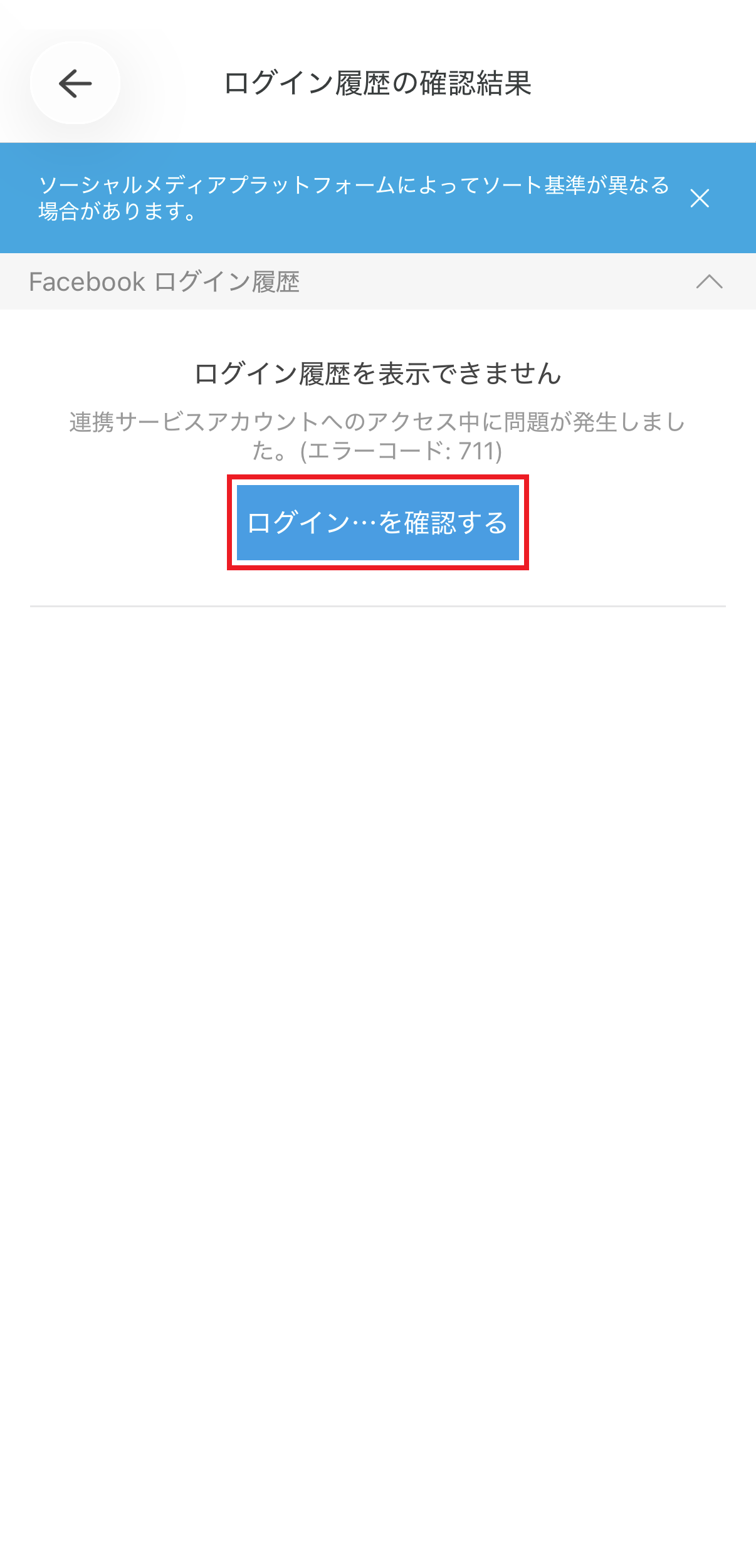Screen dimensions: 756x1568
Task: Tap the ログイン…を確認する button
Action: click(x=378, y=523)
